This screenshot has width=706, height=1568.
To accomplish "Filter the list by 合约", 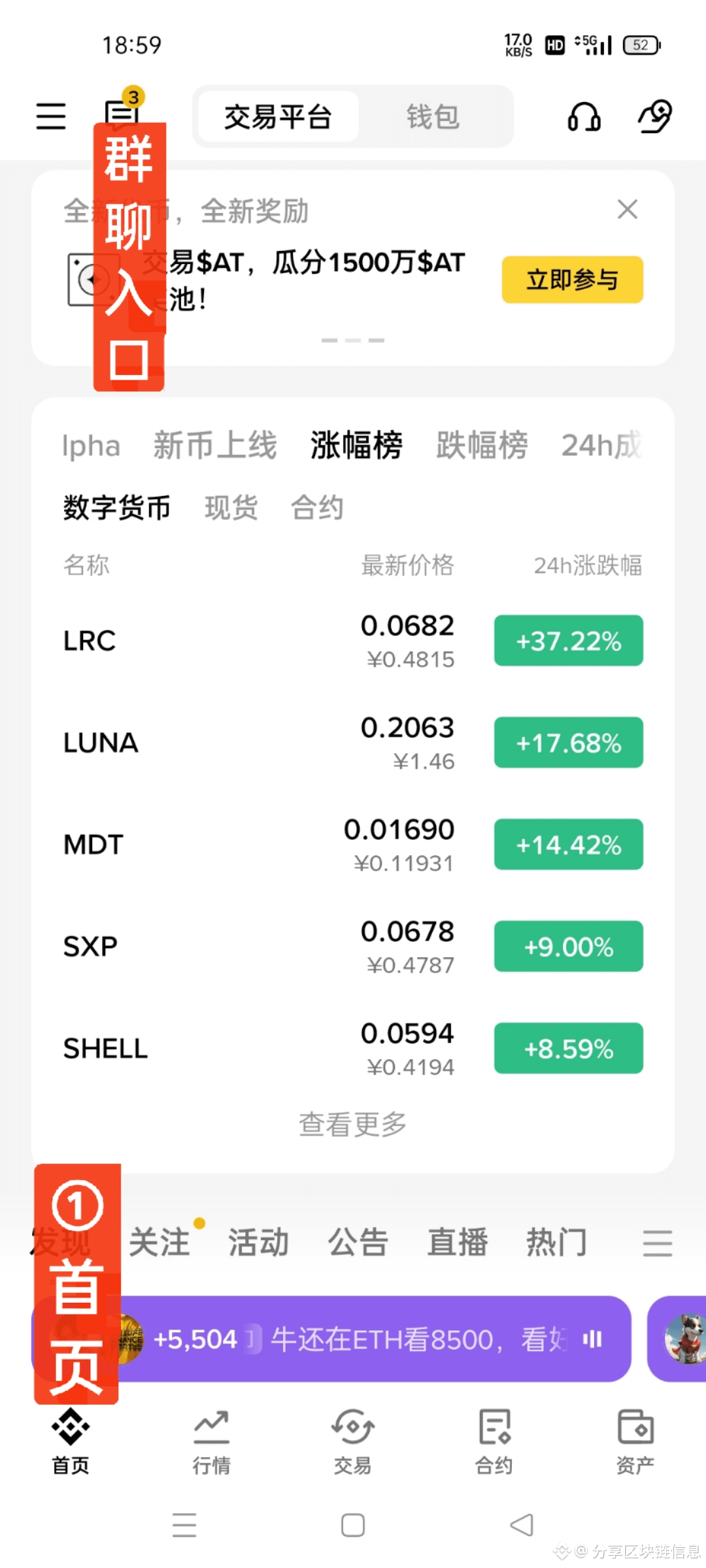I will [317, 508].
